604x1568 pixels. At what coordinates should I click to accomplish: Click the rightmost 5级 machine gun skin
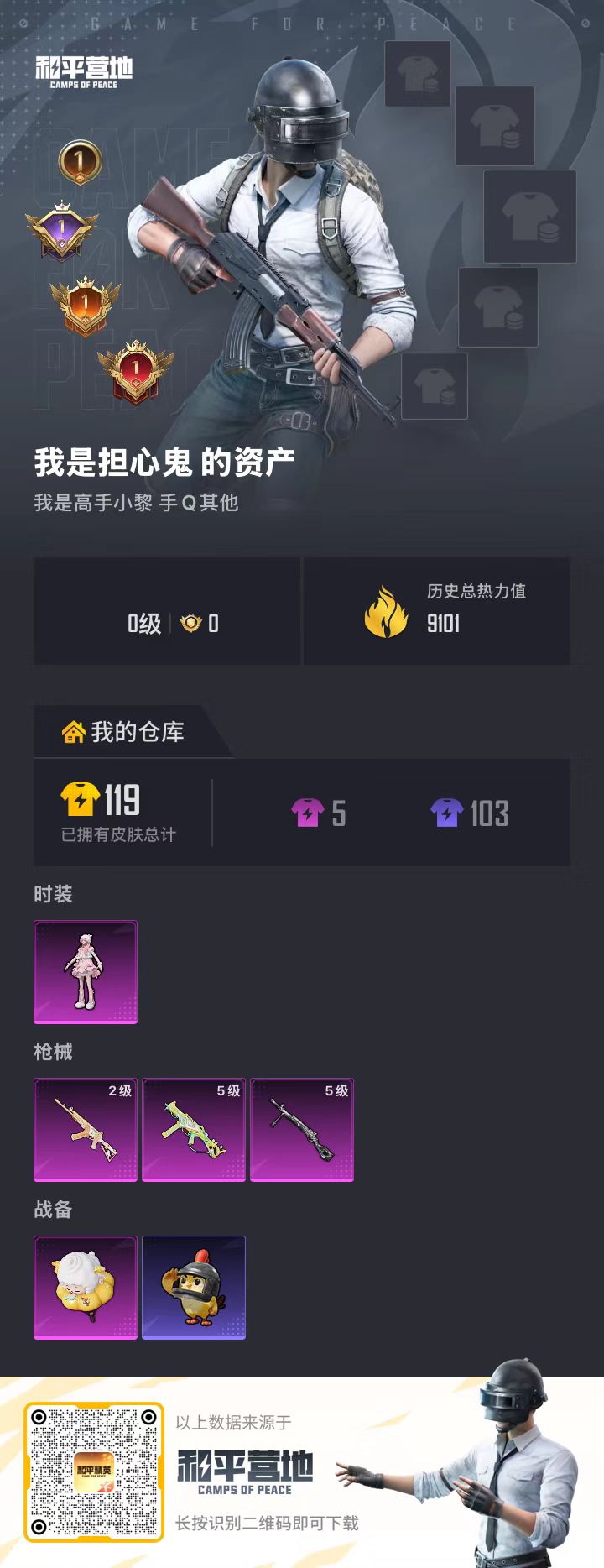point(300,1129)
